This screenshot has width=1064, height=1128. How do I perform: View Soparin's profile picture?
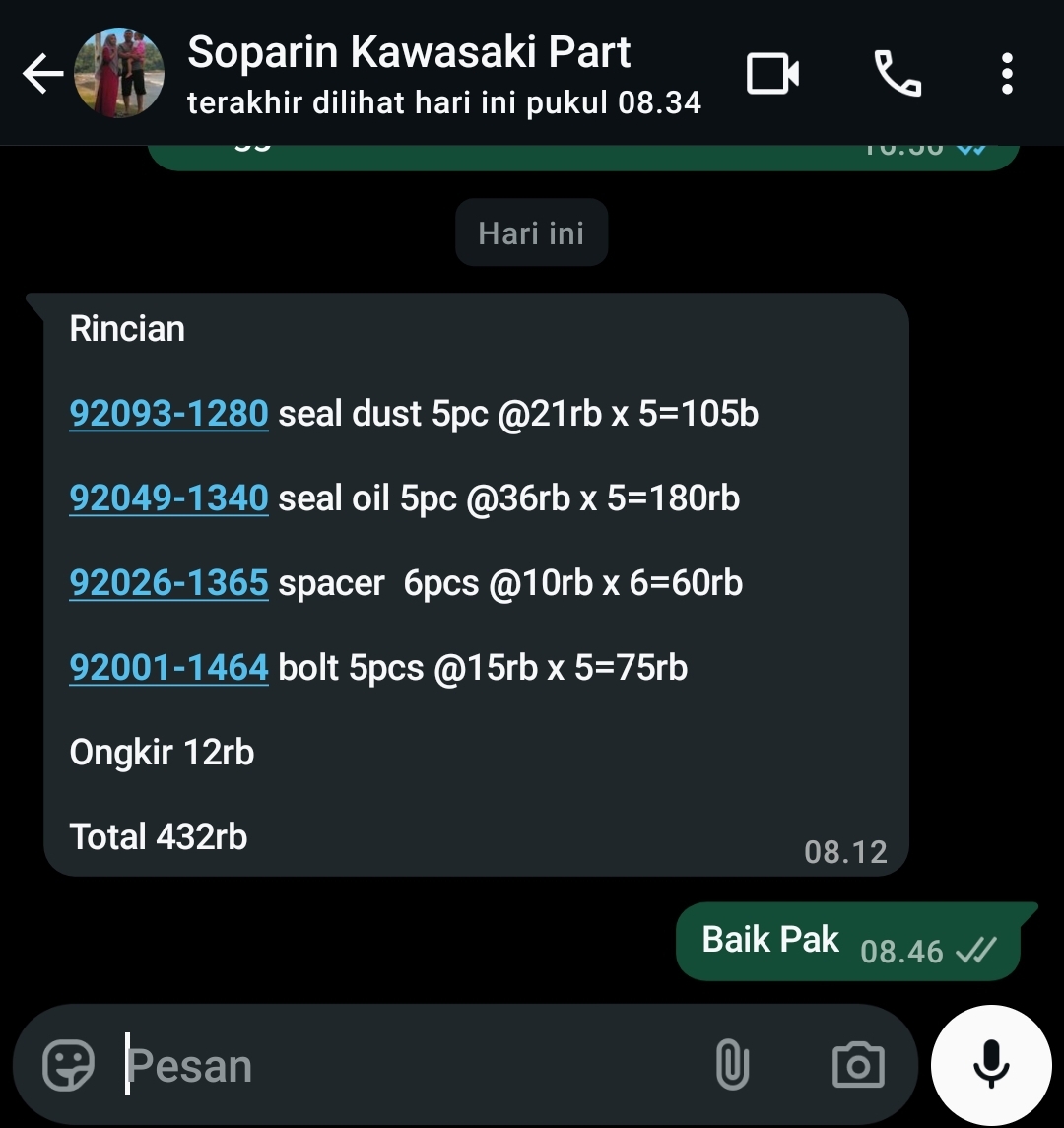[x=120, y=74]
